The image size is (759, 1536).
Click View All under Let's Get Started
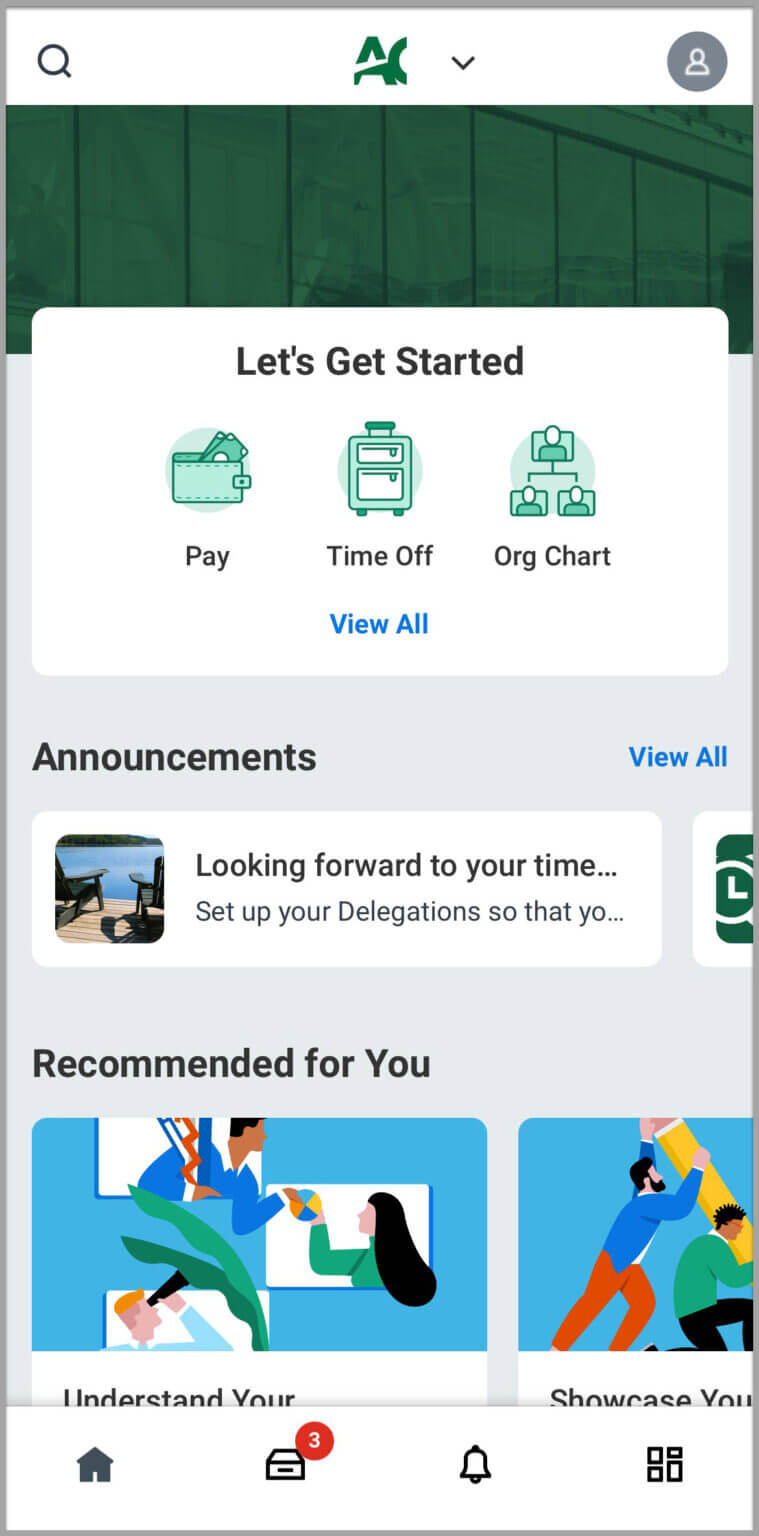[x=380, y=623]
